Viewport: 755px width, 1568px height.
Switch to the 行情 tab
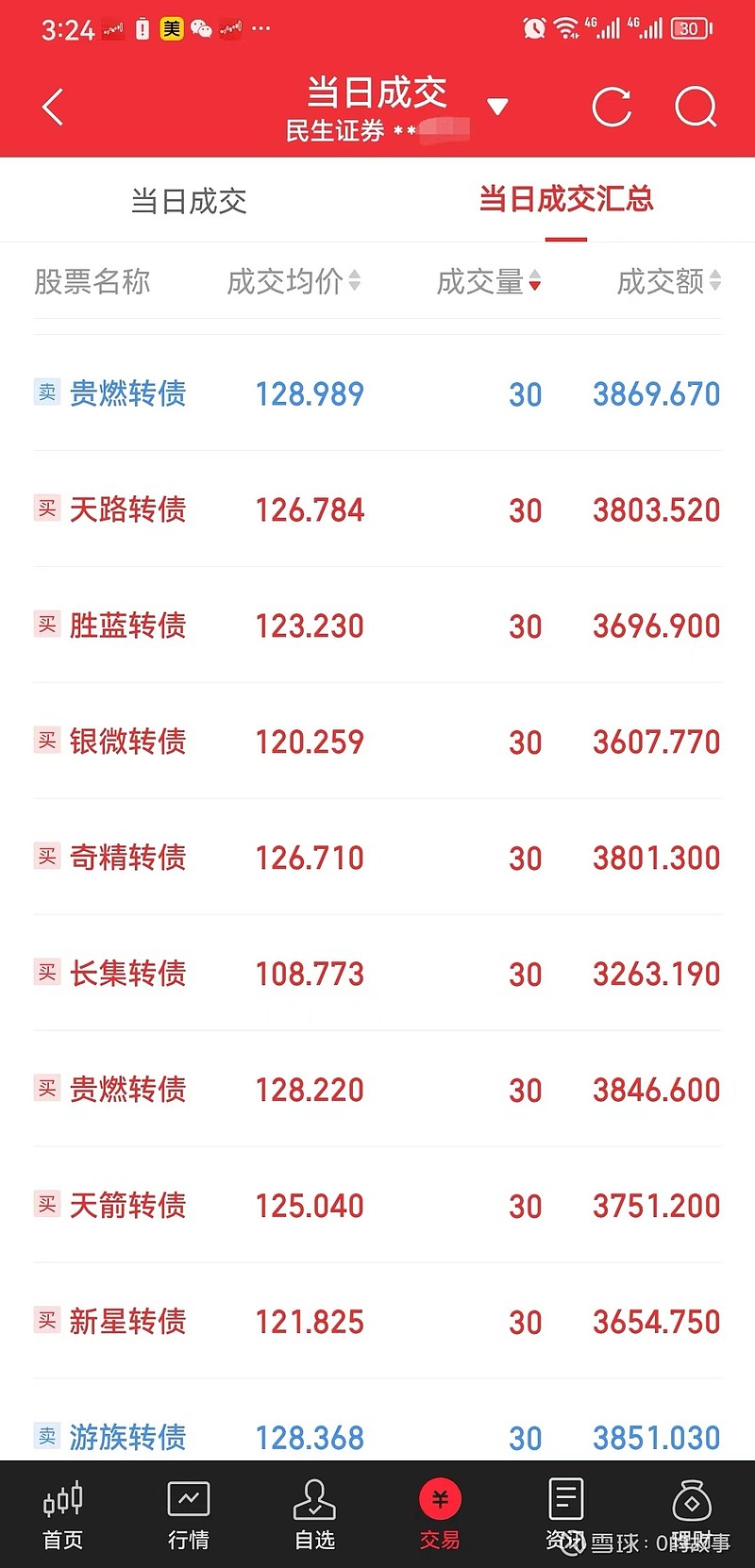coord(189,1515)
